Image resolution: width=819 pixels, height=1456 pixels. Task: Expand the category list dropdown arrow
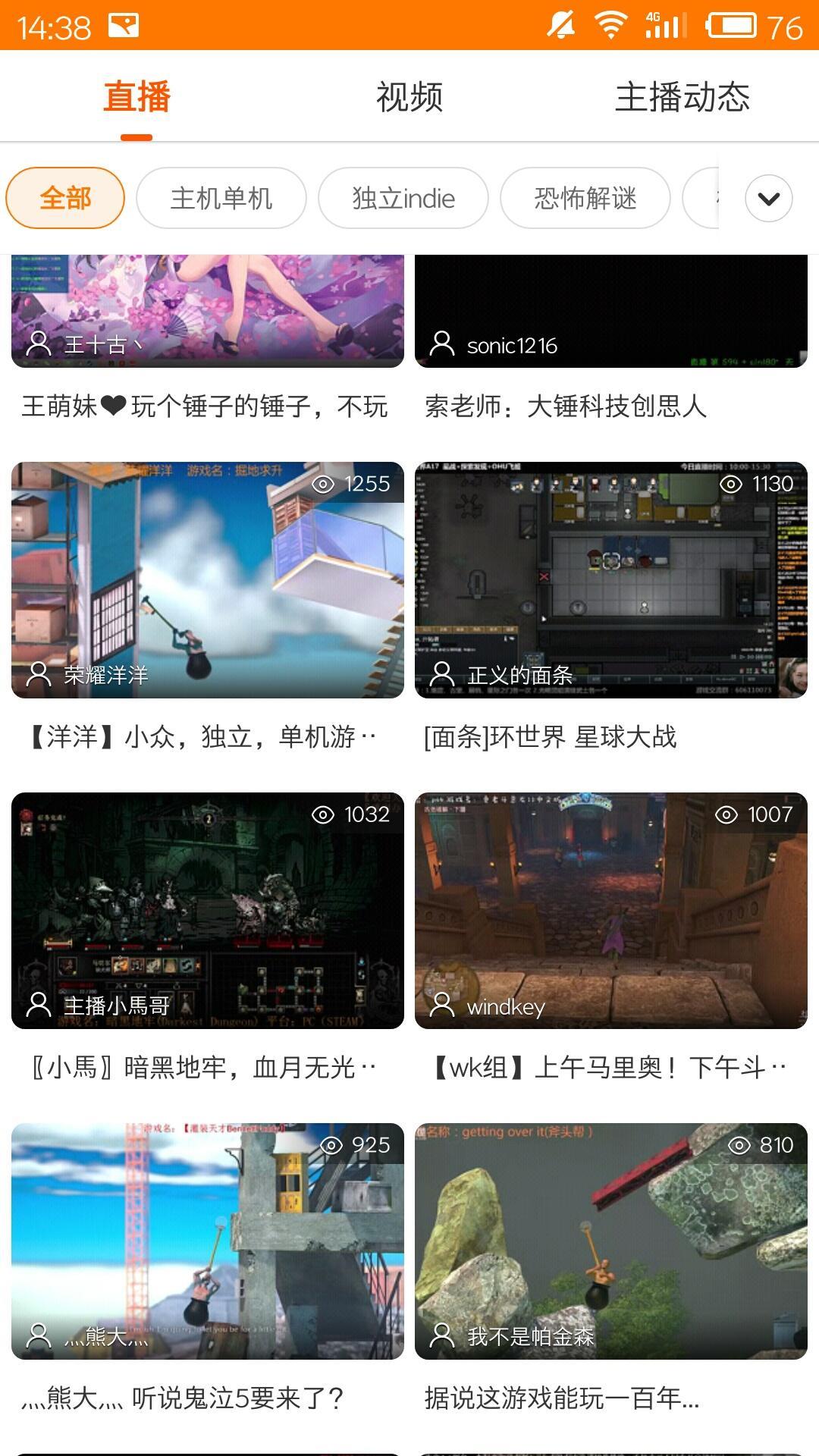pyautogui.click(x=768, y=198)
